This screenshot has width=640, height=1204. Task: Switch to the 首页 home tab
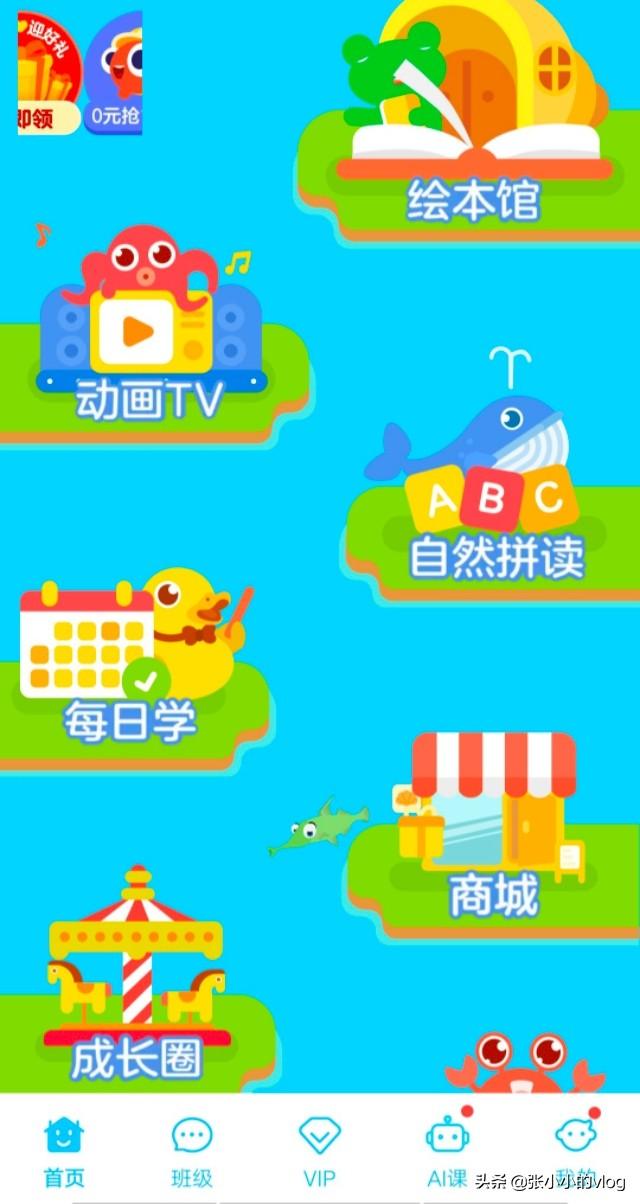[x=64, y=1151]
